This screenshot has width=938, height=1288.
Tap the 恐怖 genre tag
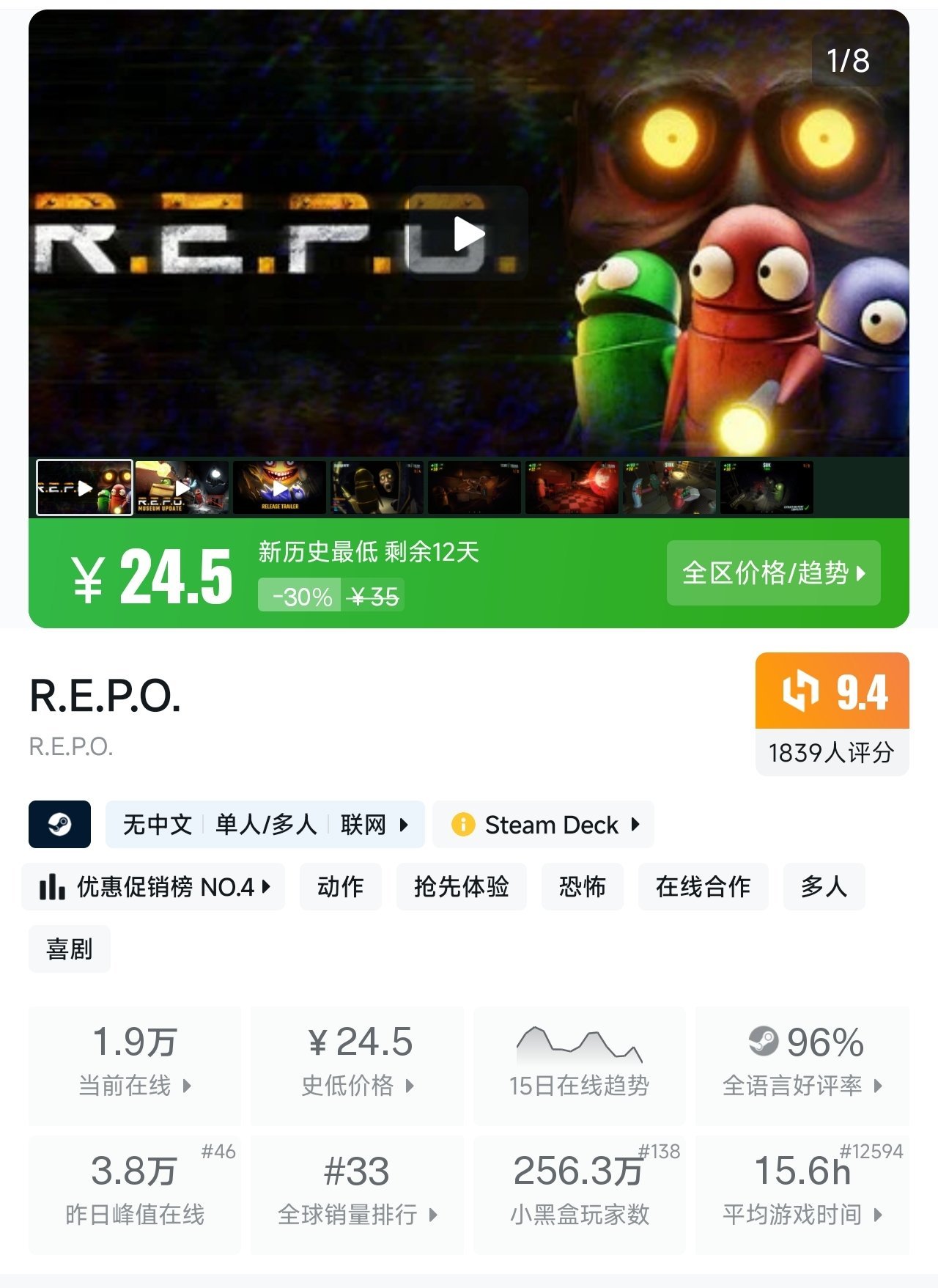[x=582, y=887]
